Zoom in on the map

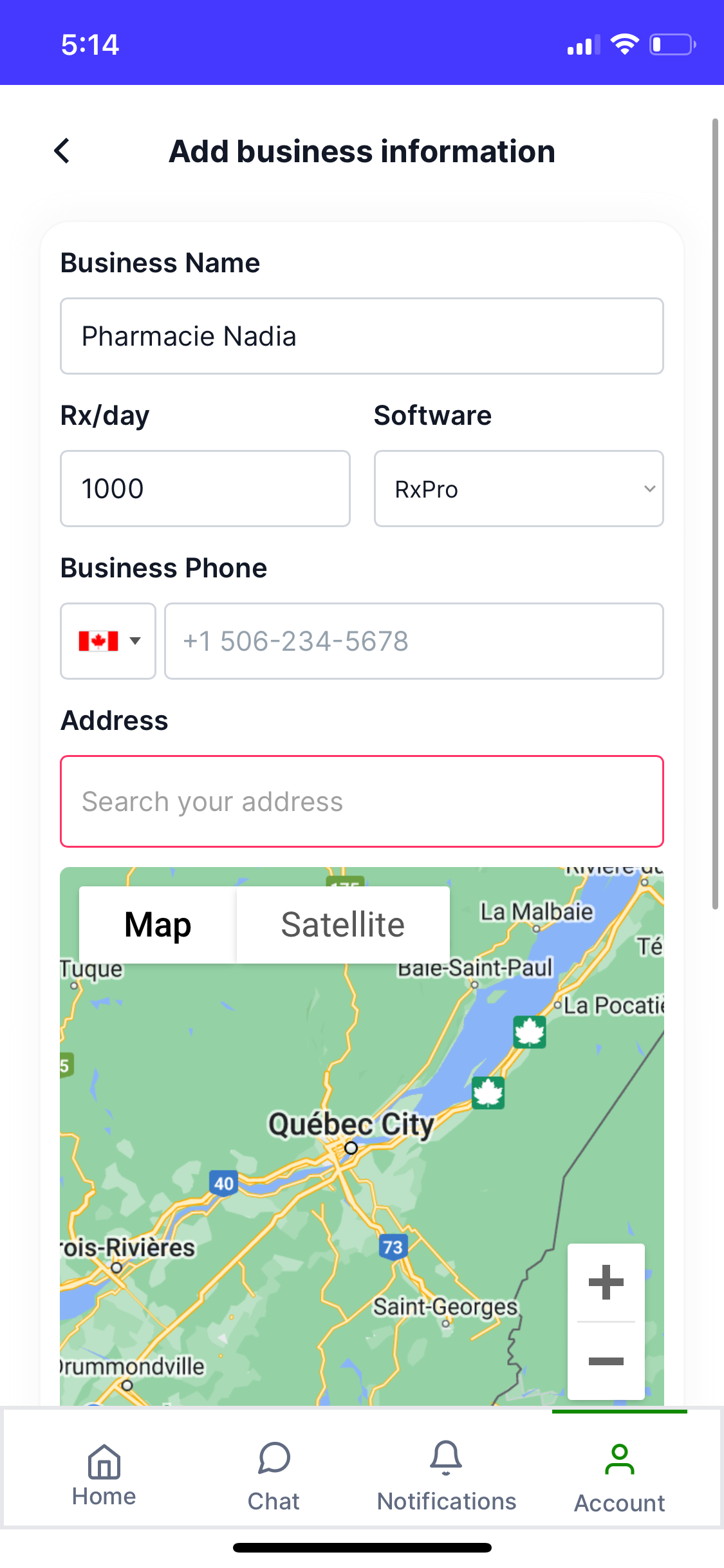point(606,1283)
